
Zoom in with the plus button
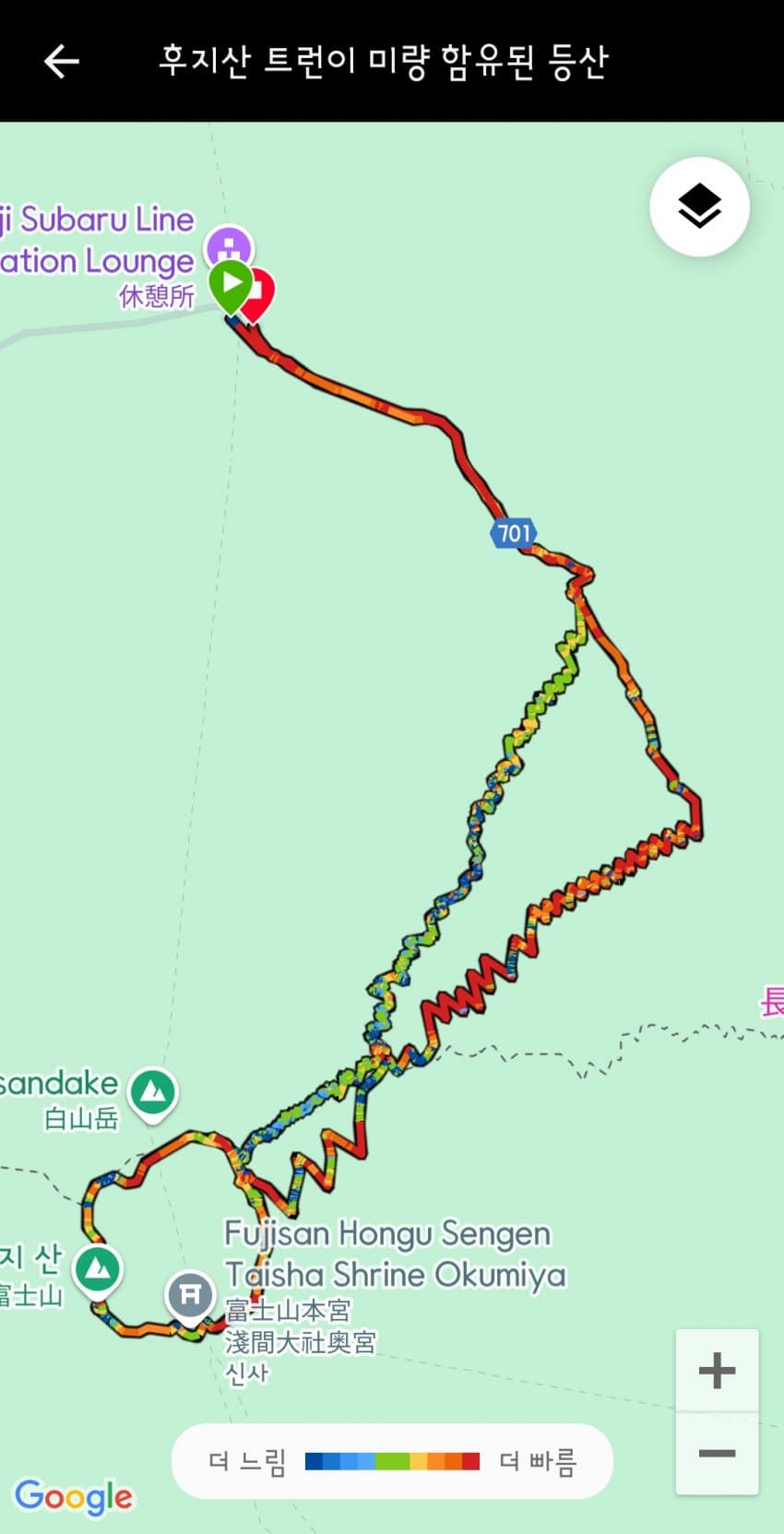(x=717, y=1370)
